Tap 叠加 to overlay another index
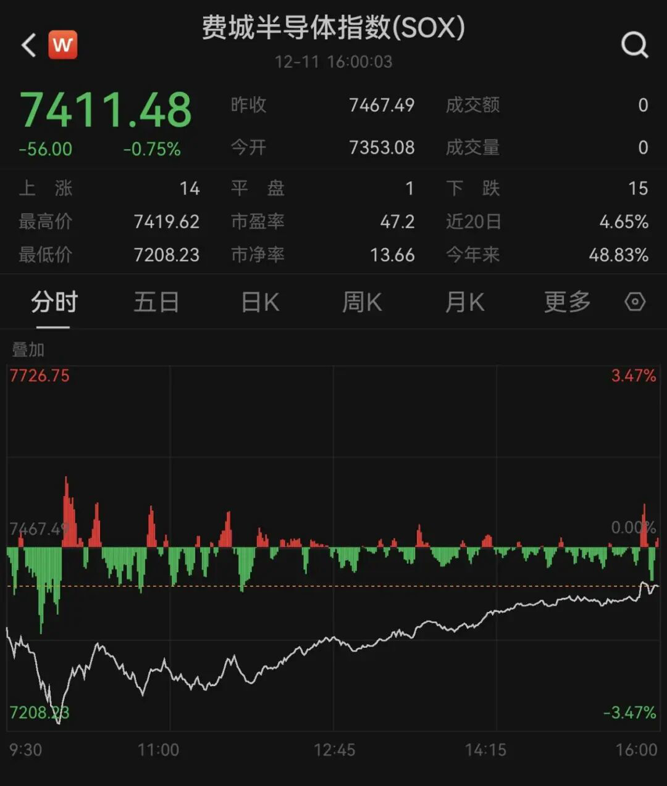Screen dimensions: 667x786 tap(28, 350)
